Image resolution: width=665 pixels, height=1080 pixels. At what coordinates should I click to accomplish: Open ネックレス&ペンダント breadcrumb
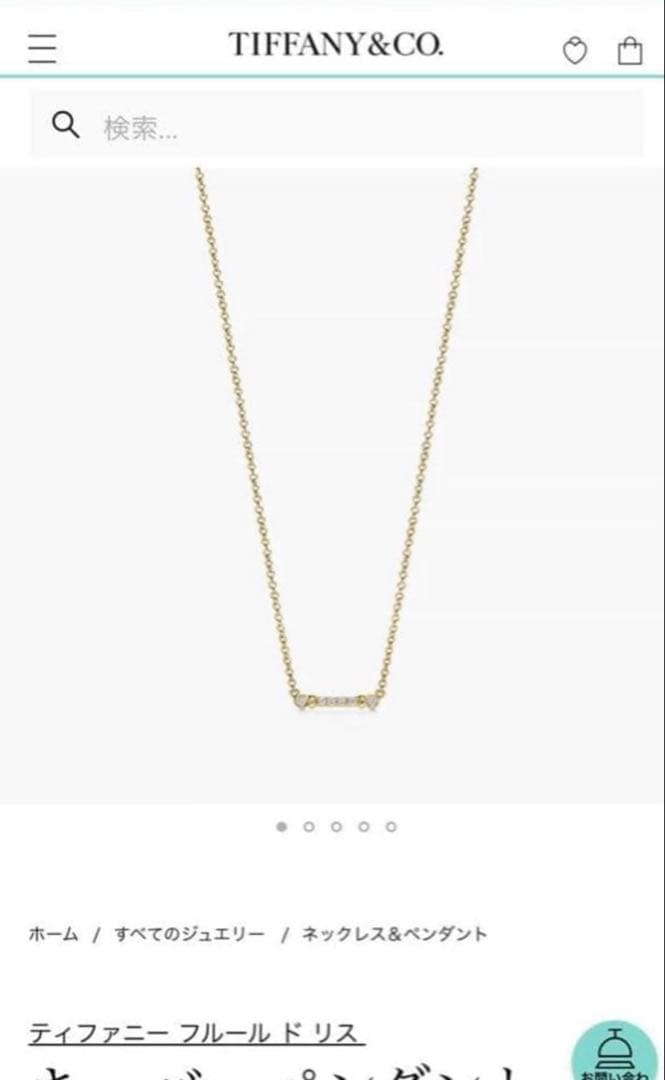(394, 934)
